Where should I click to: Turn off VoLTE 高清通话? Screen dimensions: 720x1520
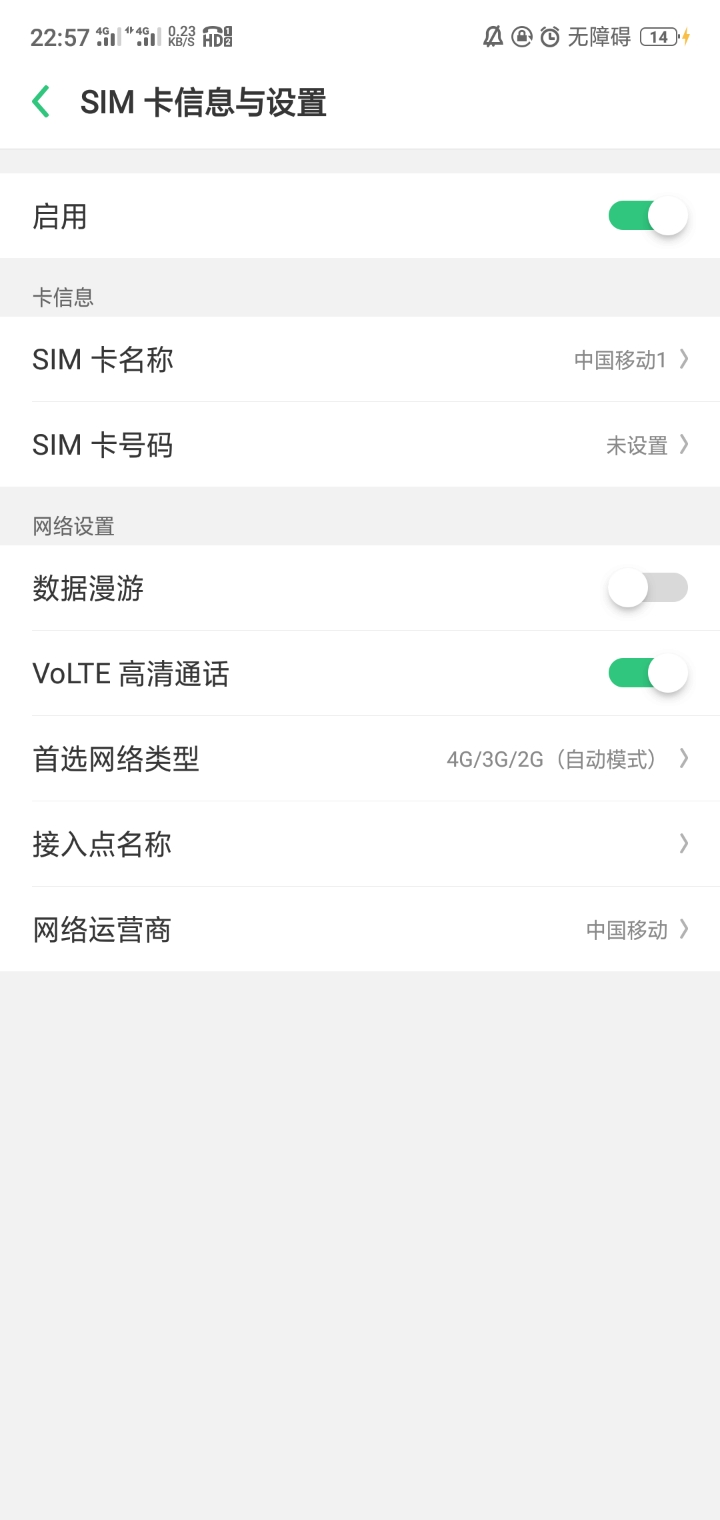[x=648, y=673]
